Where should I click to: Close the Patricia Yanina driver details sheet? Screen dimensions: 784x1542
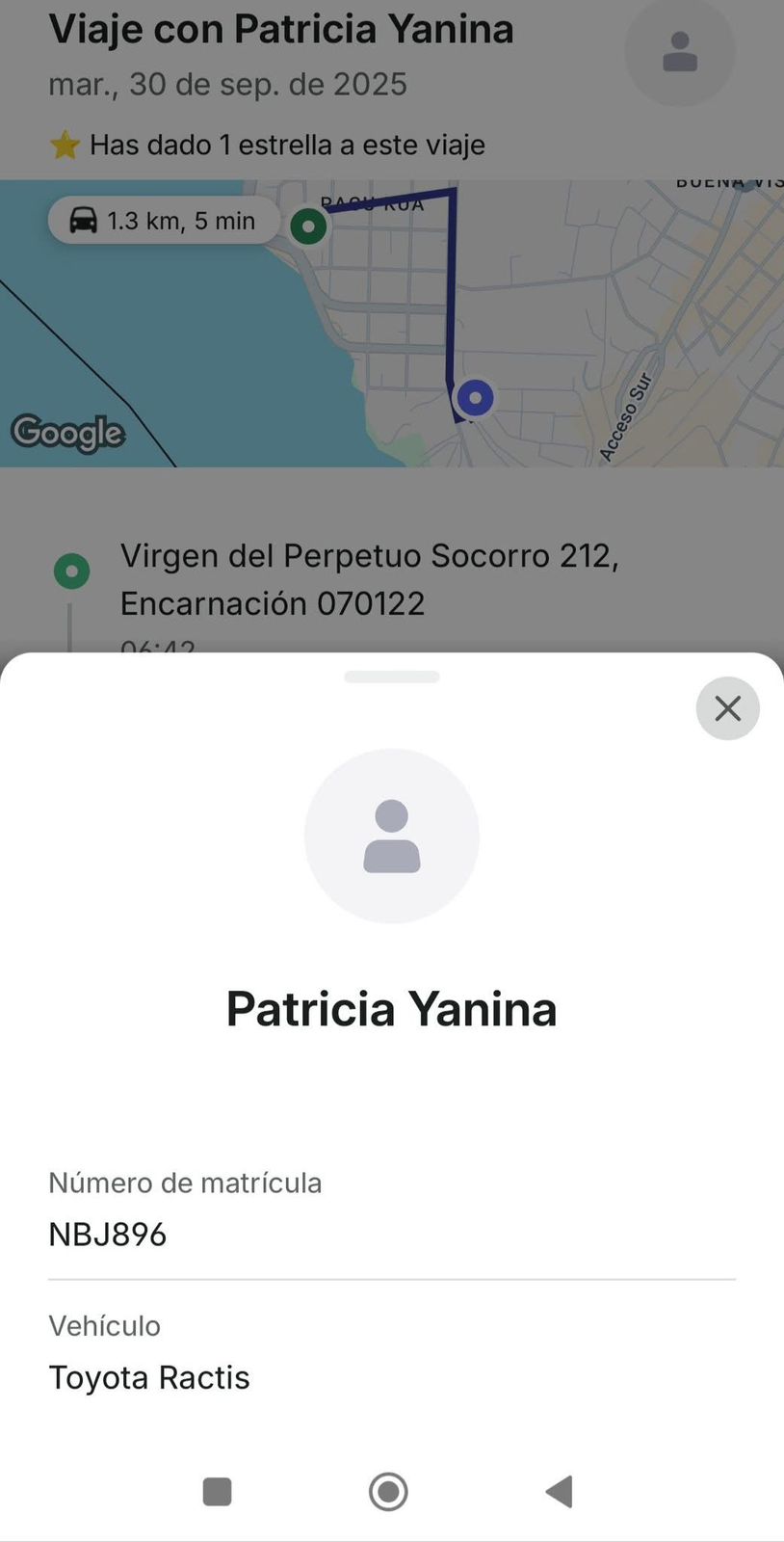click(x=727, y=708)
